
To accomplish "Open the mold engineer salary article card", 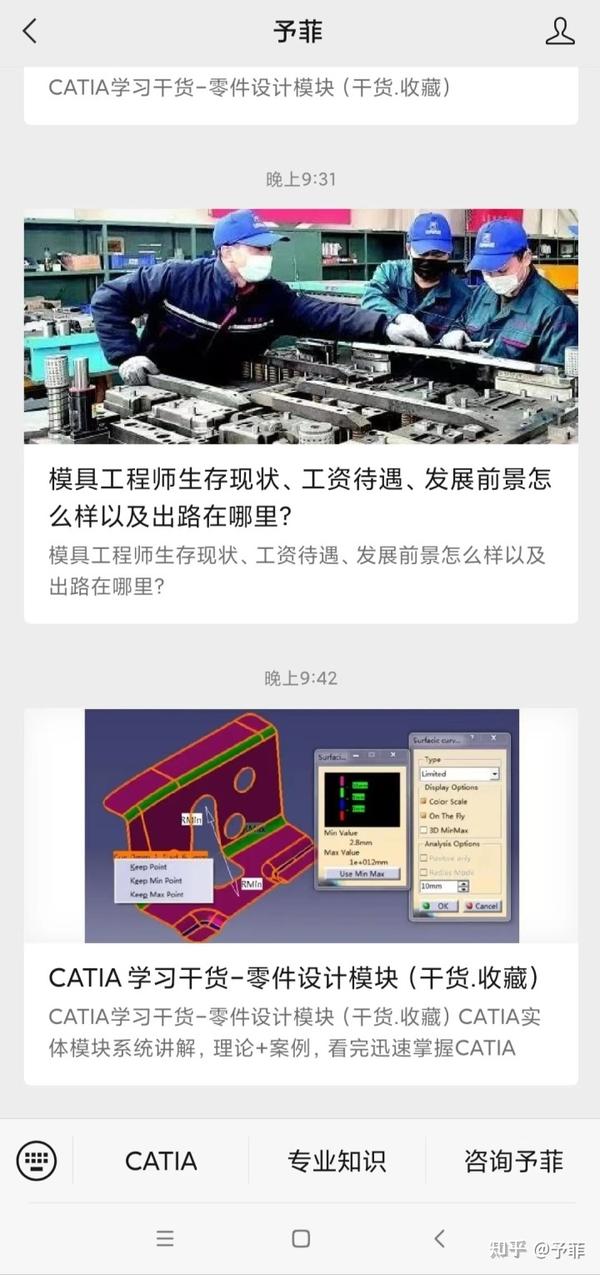I will [300, 415].
